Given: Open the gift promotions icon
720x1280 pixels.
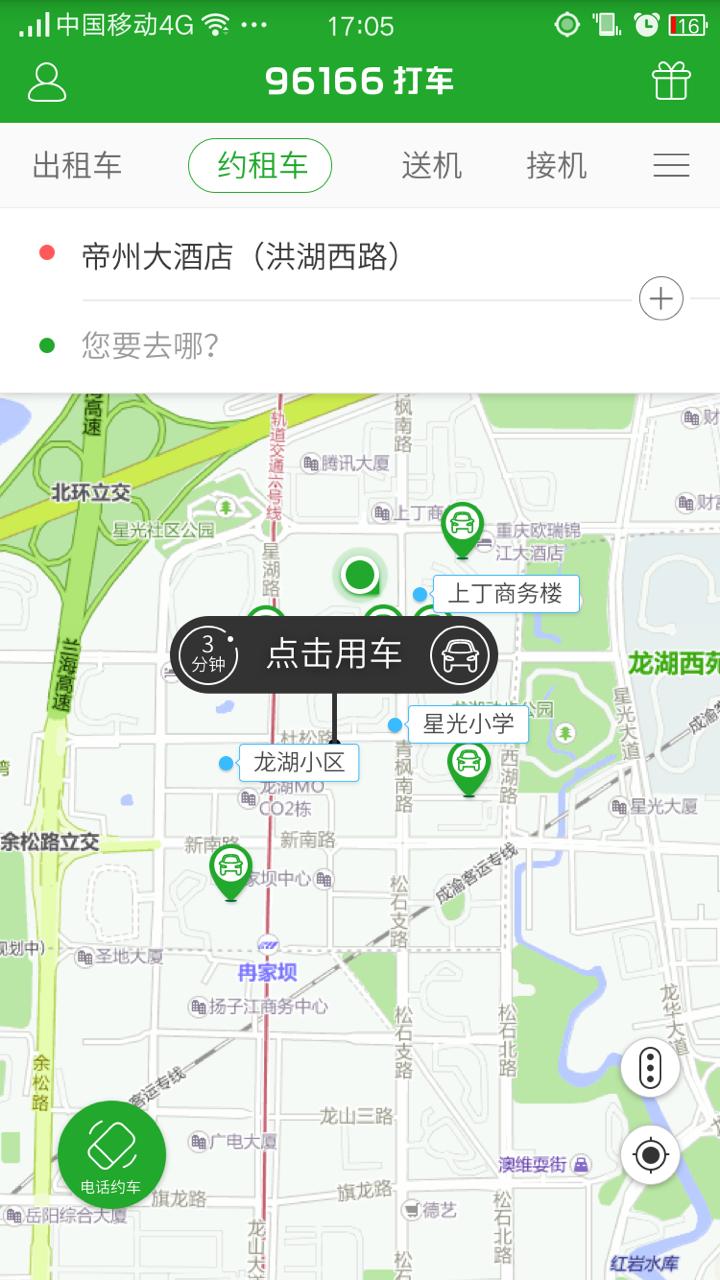Looking at the screenshot, I should (673, 82).
